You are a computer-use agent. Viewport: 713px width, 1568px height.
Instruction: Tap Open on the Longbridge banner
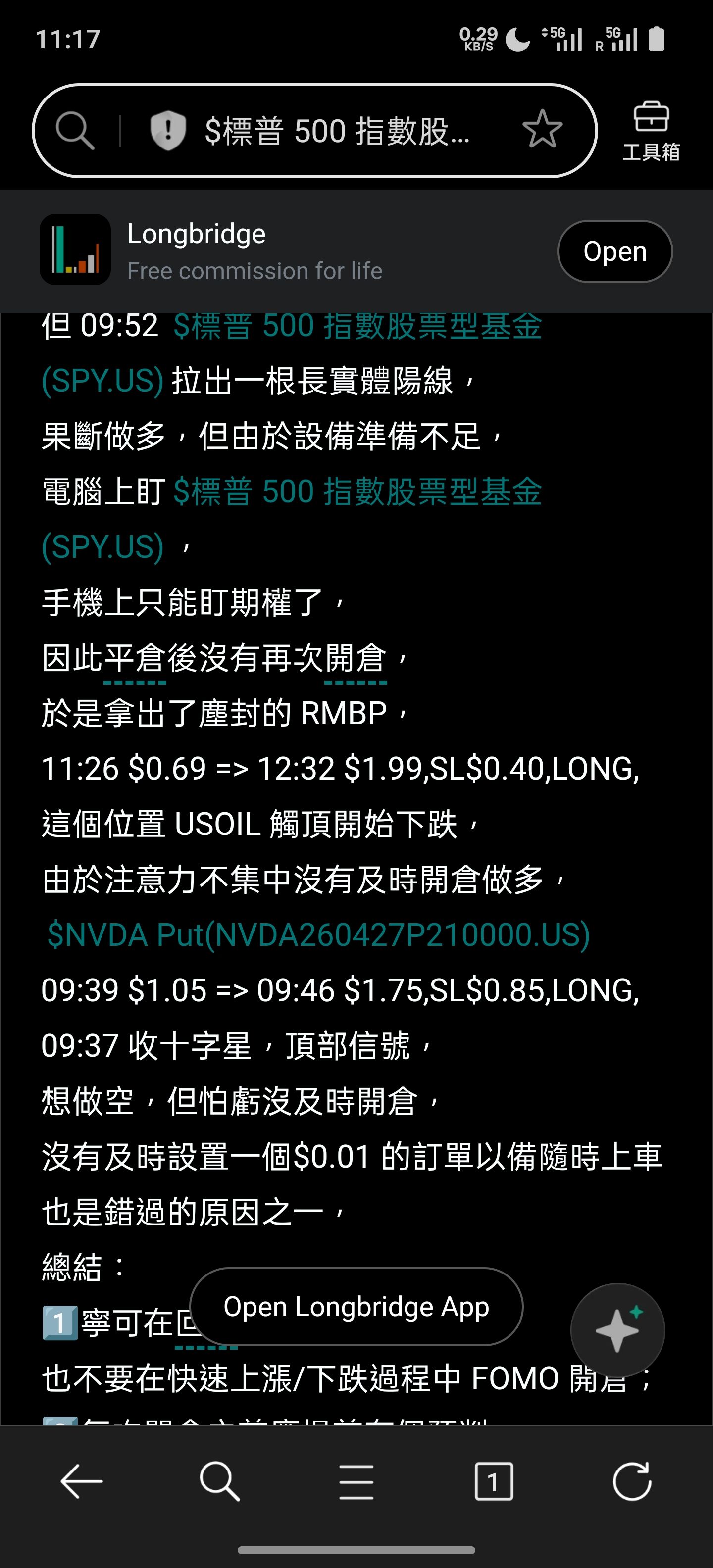[x=614, y=251]
